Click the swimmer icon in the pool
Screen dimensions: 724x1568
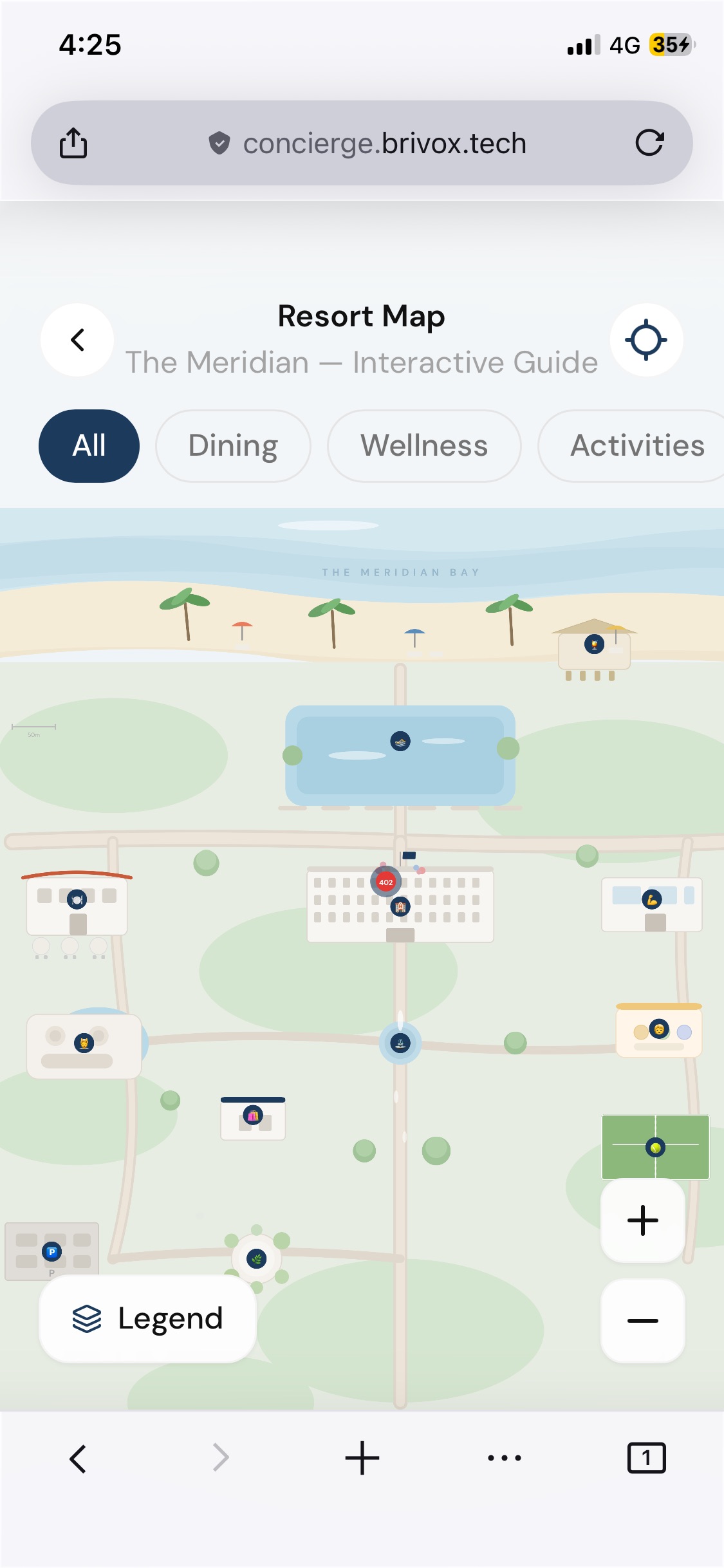[x=401, y=742]
